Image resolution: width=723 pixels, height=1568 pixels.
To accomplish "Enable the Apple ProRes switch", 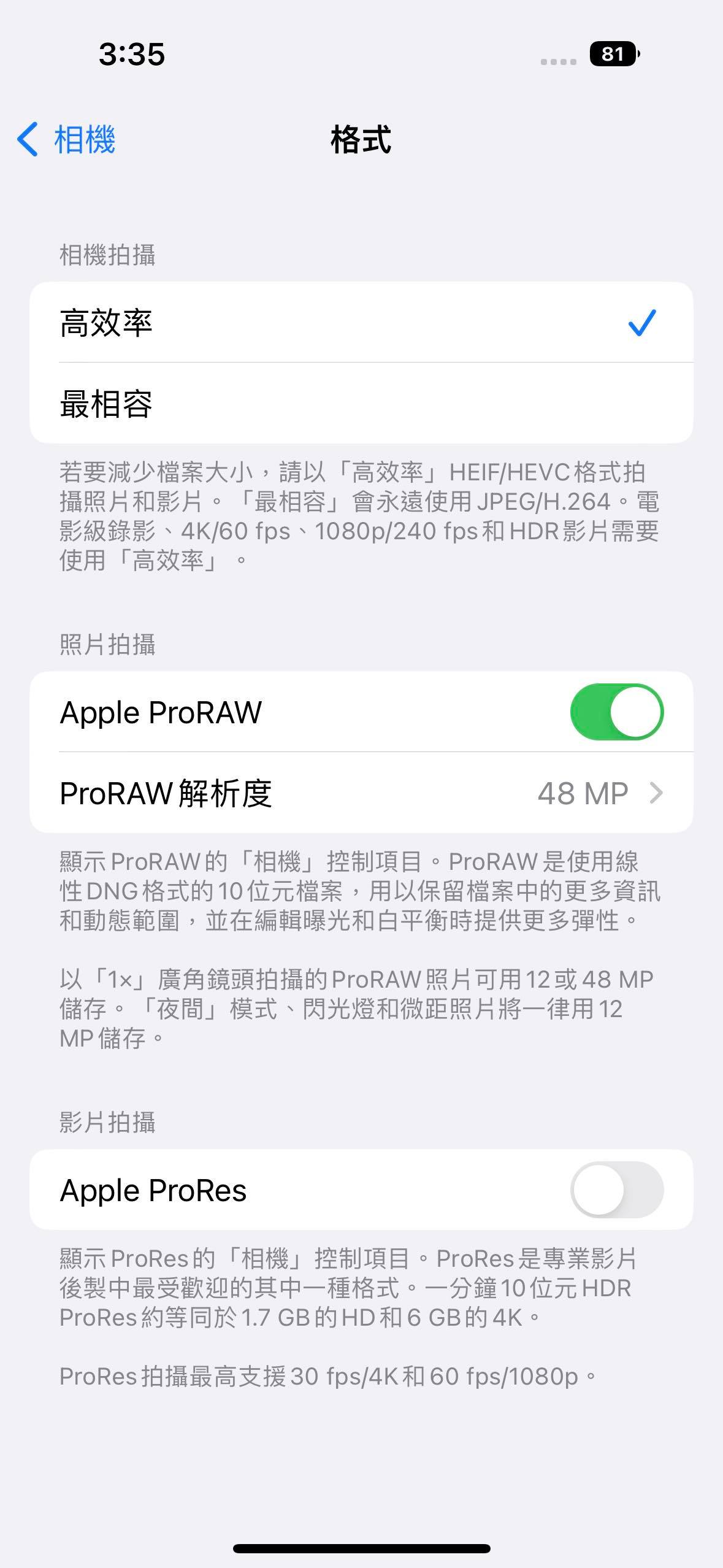I will [616, 1189].
